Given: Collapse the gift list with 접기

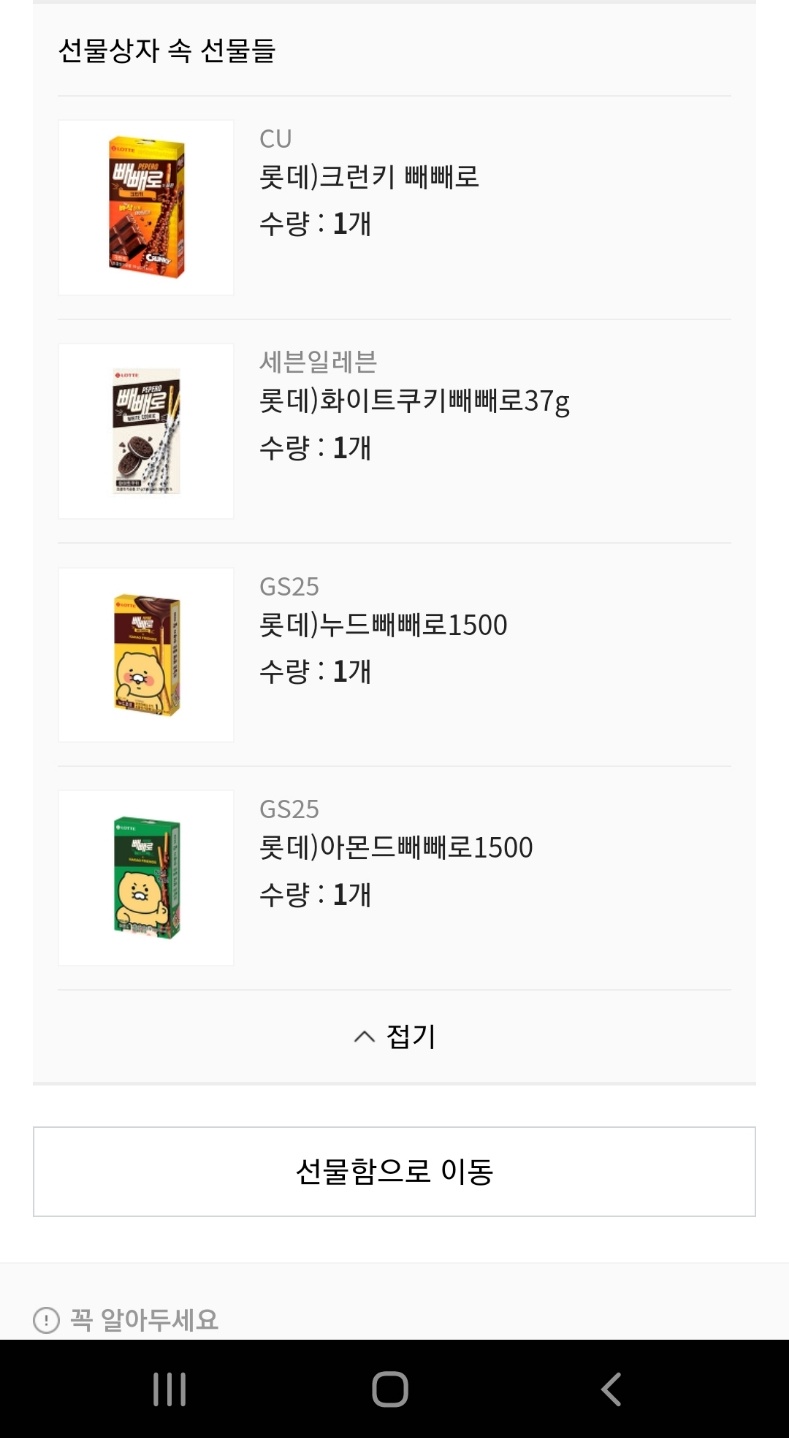Looking at the screenshot, I should pyautogui.click(x=395, y=1037).
